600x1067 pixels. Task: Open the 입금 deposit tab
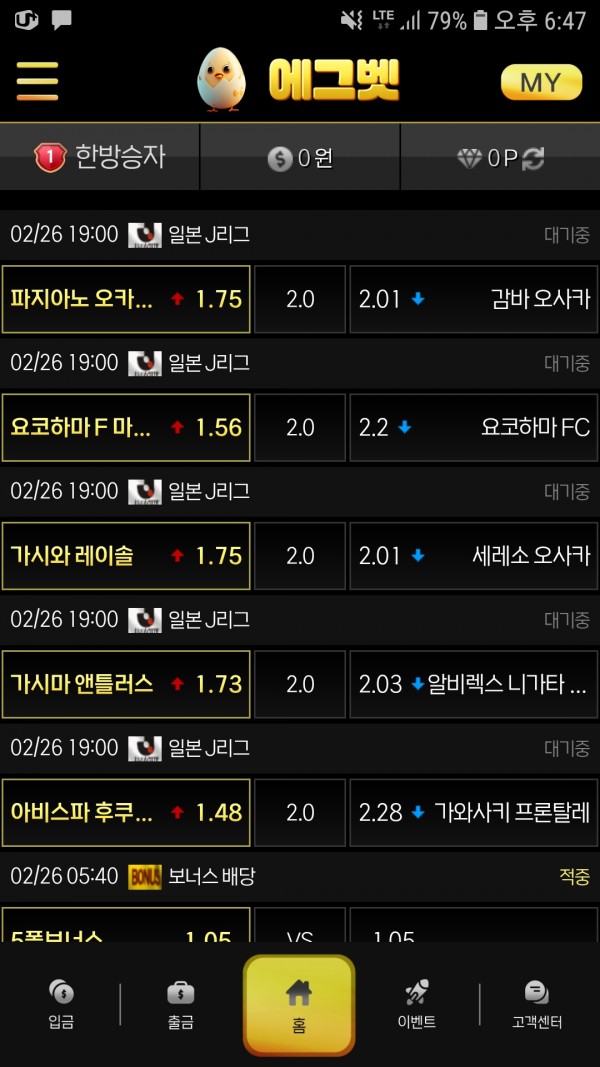click(x=61, y=1004)
